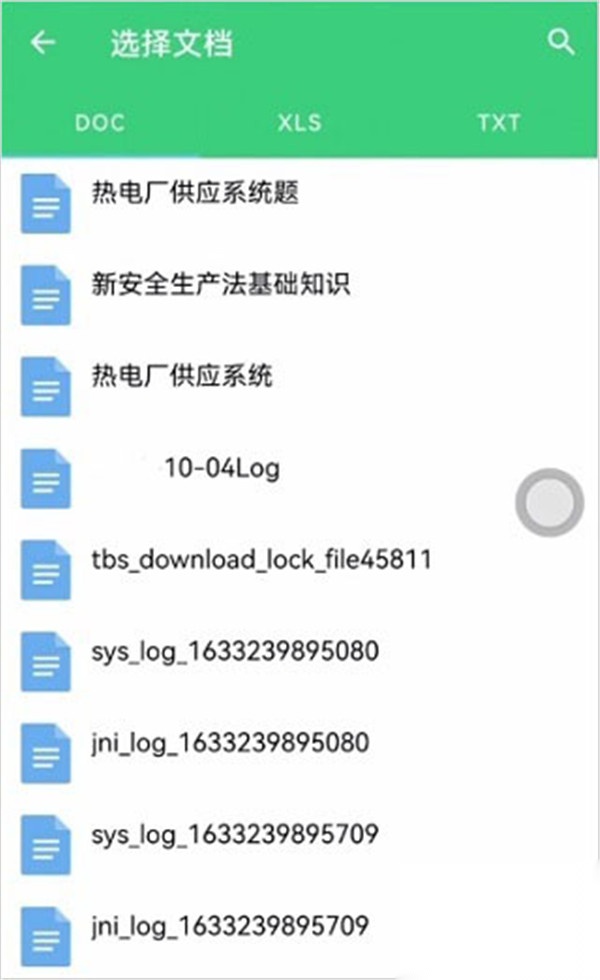Tap the floating gray circle button

coord(549,503)
